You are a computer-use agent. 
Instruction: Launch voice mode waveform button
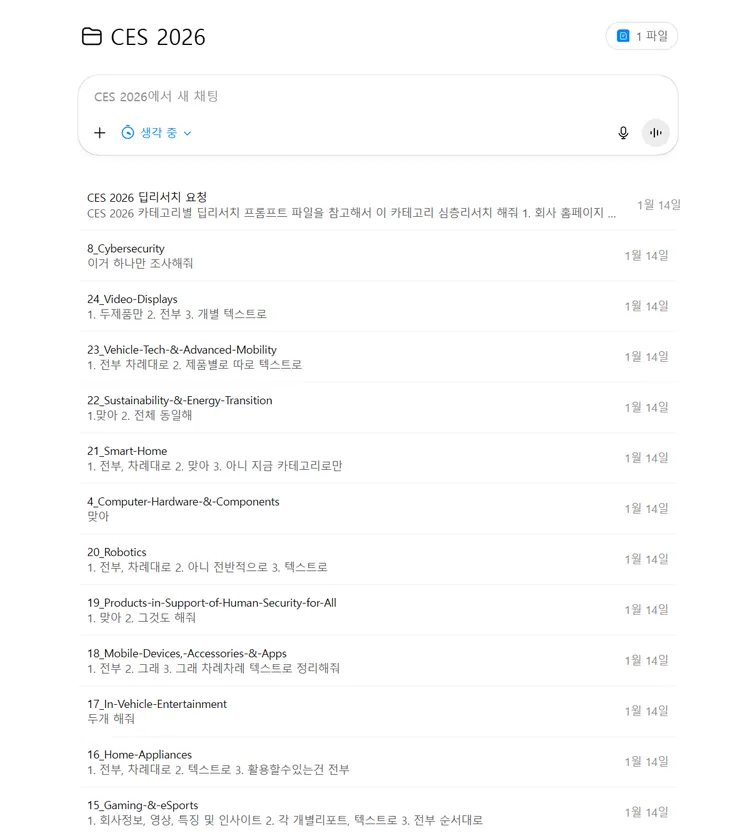coord(656,133)
